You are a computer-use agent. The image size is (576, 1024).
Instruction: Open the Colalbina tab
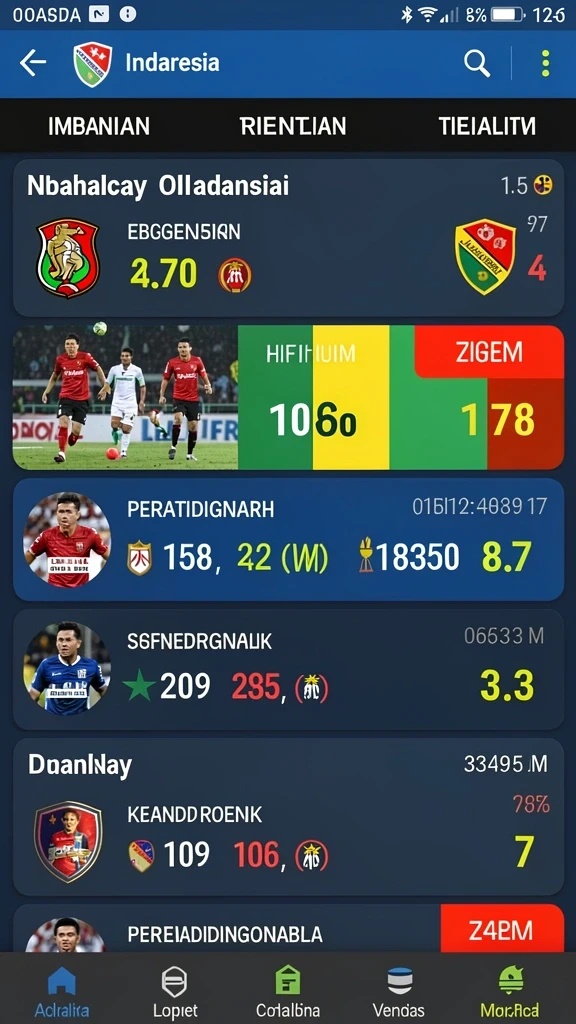coord(288,990)
